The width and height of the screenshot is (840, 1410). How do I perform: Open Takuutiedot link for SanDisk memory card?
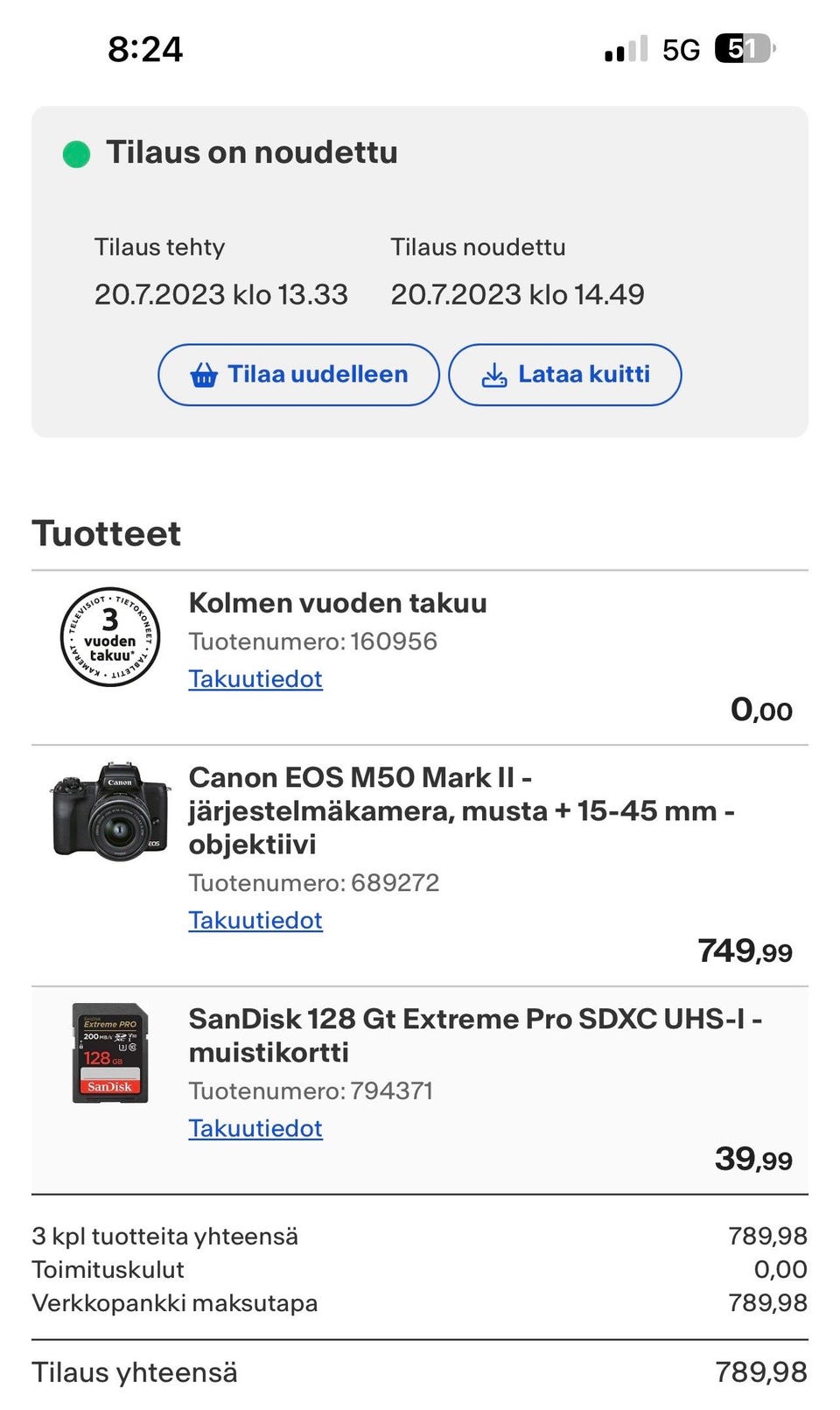tap(255, 1129)
